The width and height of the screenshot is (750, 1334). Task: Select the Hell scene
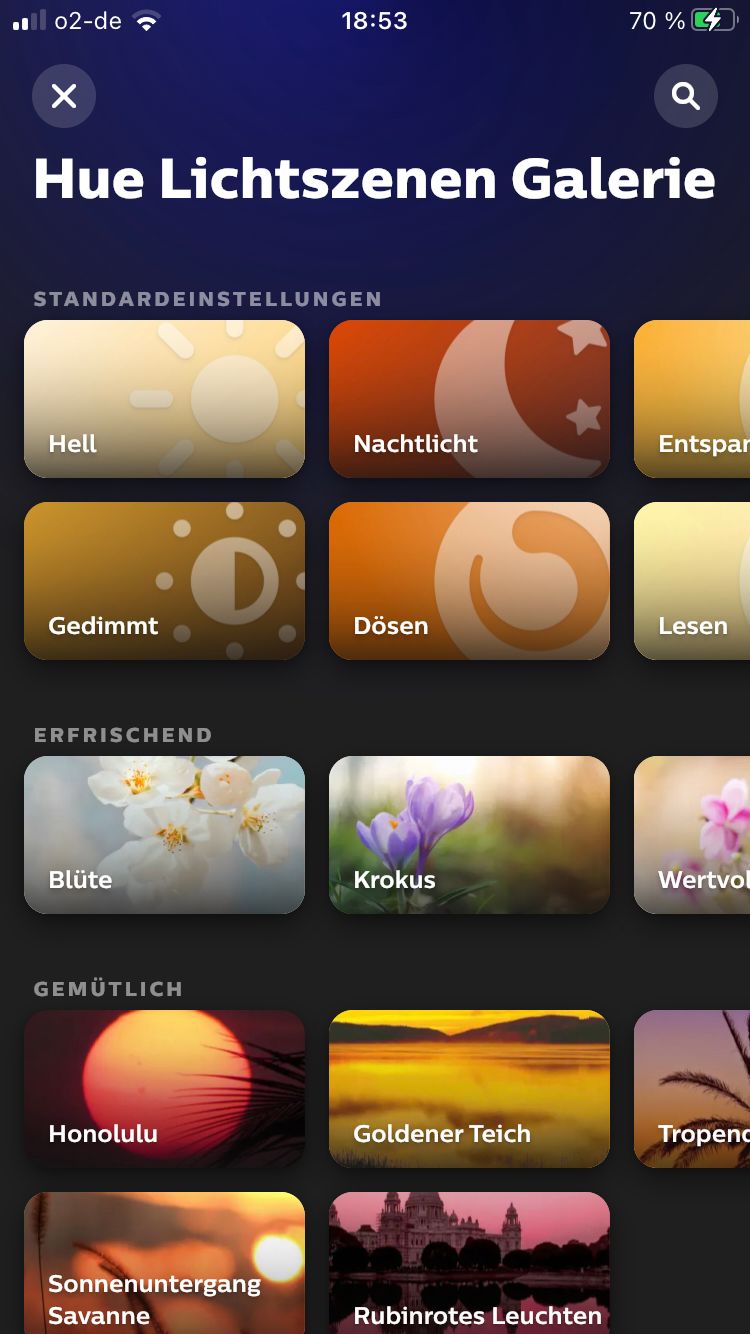tap(164, 399)
